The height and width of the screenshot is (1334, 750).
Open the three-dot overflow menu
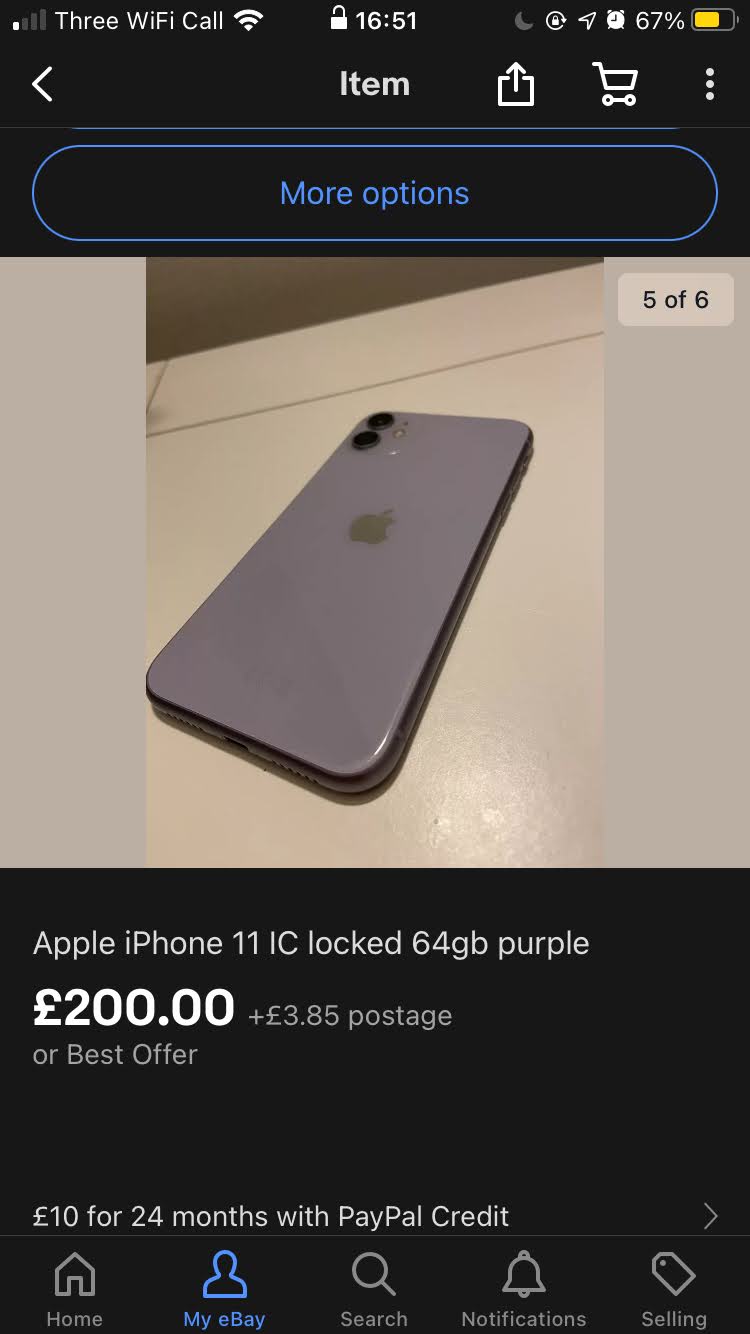click(710, 85)
